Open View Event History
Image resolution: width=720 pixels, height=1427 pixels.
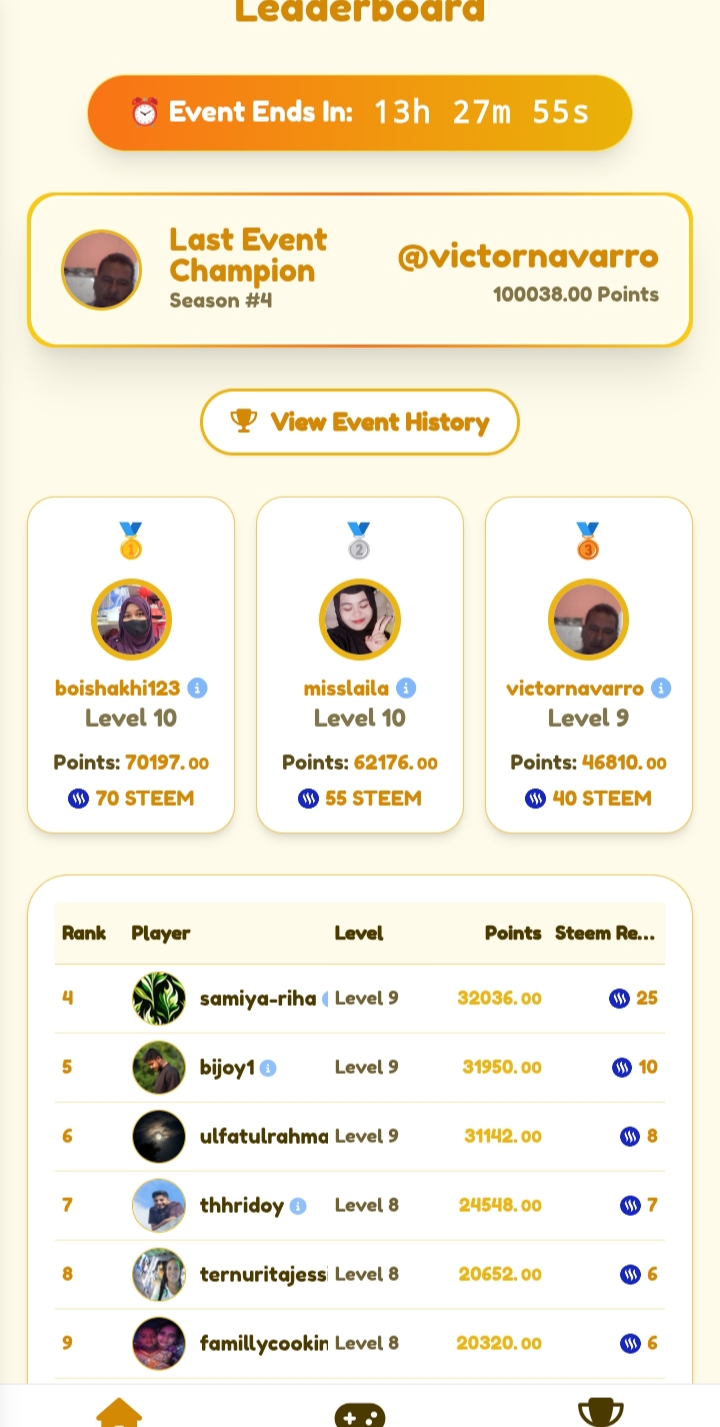[360, 422]
